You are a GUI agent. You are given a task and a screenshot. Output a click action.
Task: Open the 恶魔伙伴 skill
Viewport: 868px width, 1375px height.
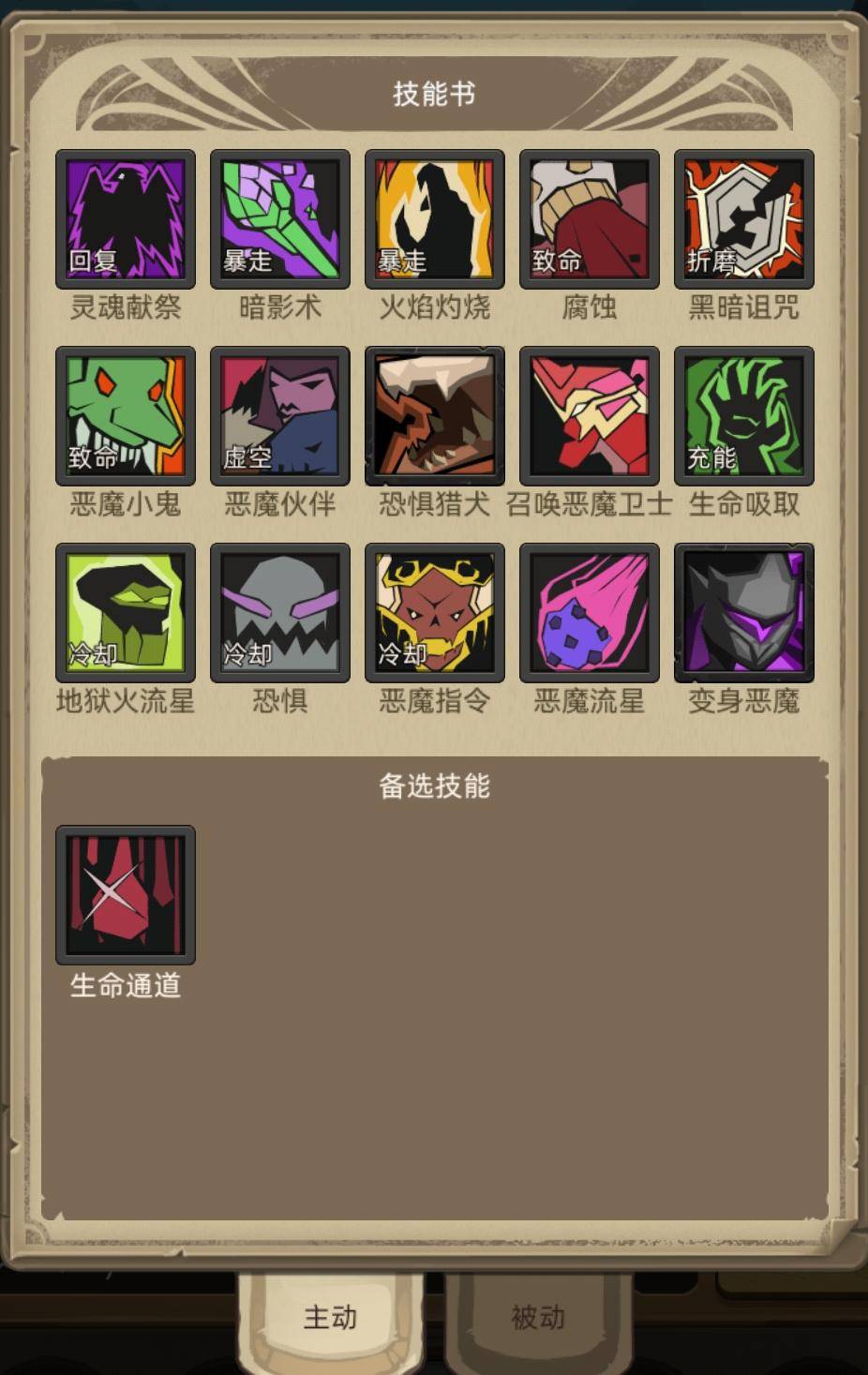click(x=280, y=416)
